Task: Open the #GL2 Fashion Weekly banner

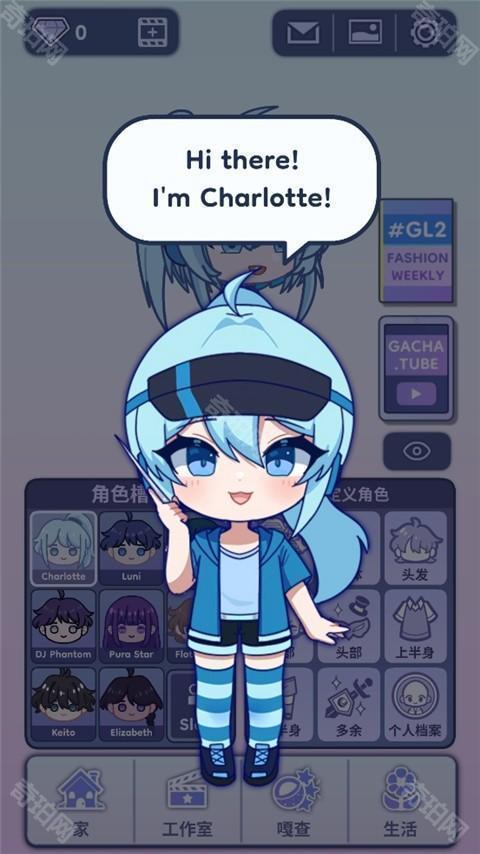Action: click(x=417, y=251)
